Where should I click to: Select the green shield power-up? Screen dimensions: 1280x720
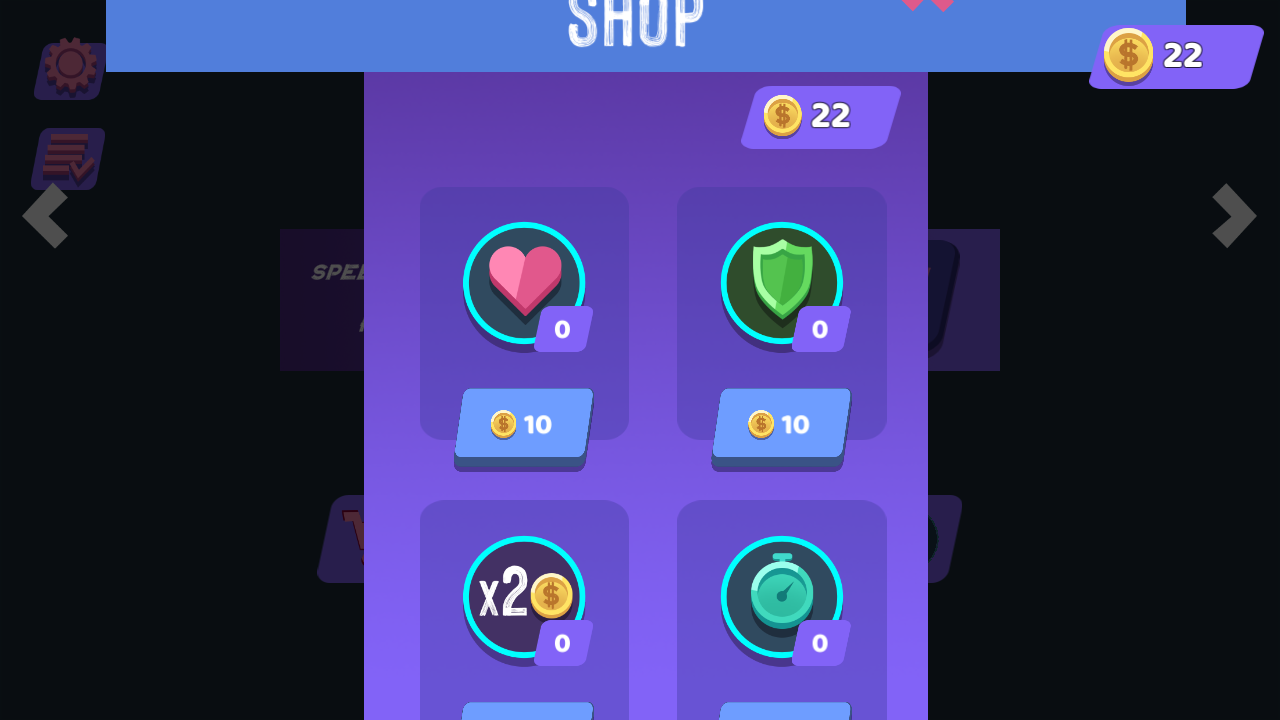(781, 282)
